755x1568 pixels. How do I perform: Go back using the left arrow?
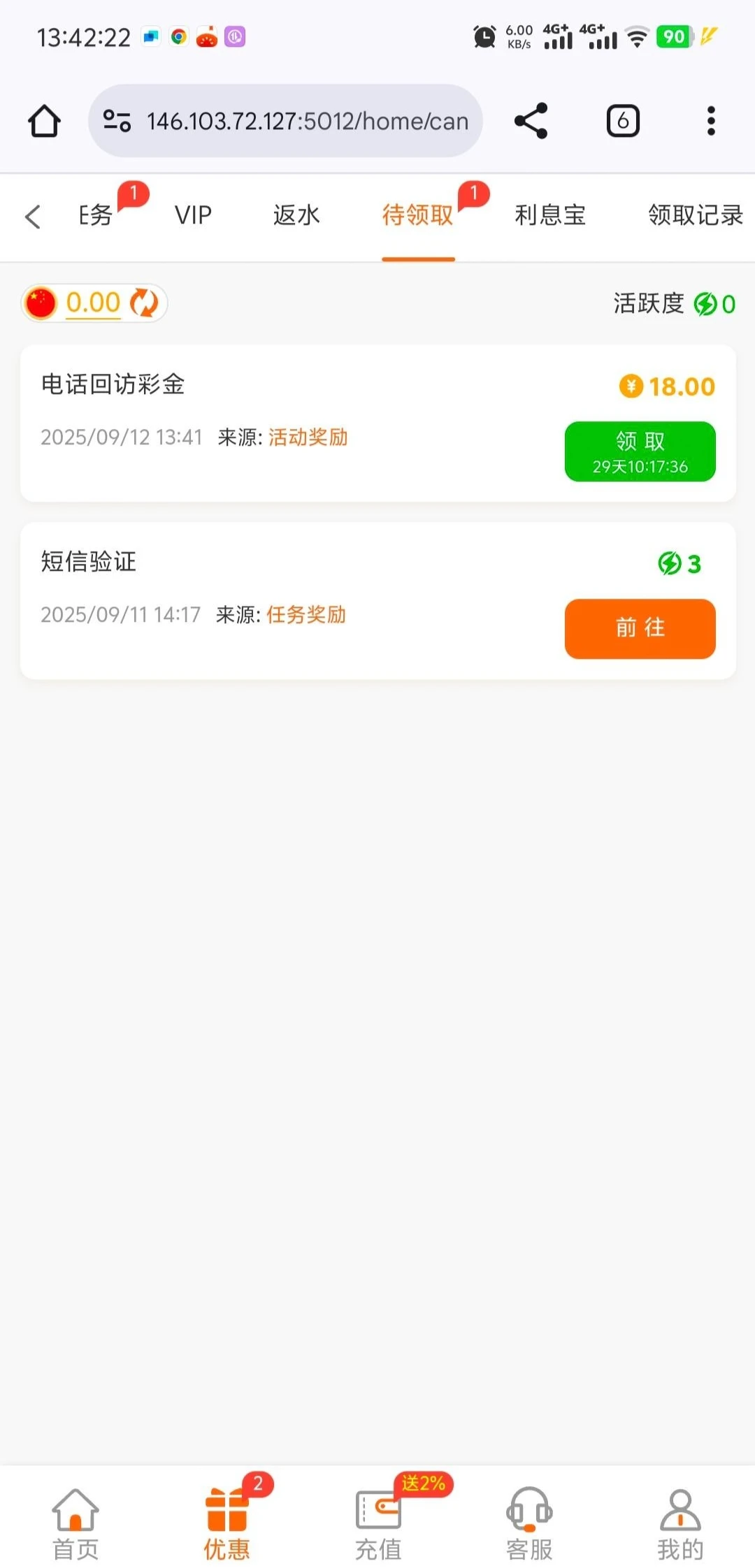click(x=33, y=217)
